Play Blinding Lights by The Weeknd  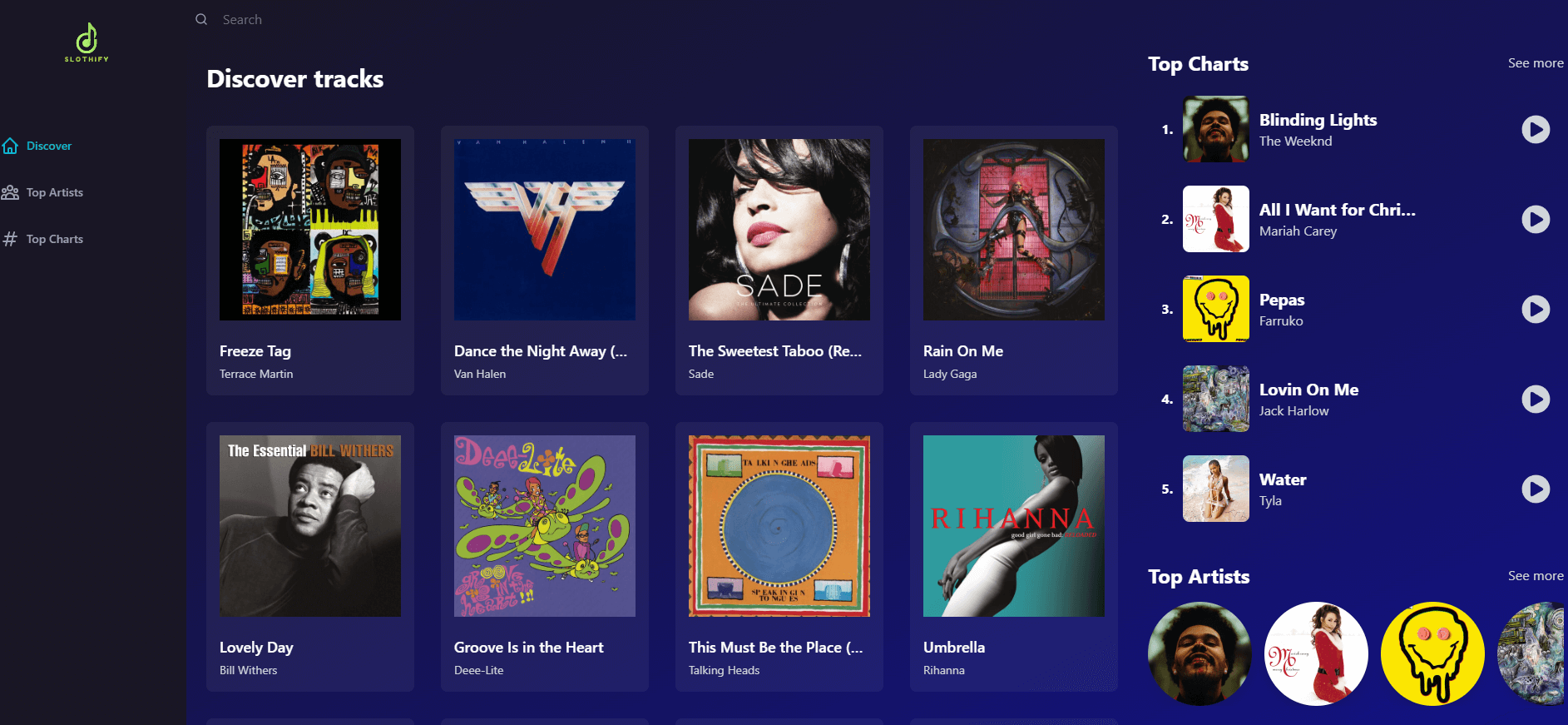pos(1535,130)
